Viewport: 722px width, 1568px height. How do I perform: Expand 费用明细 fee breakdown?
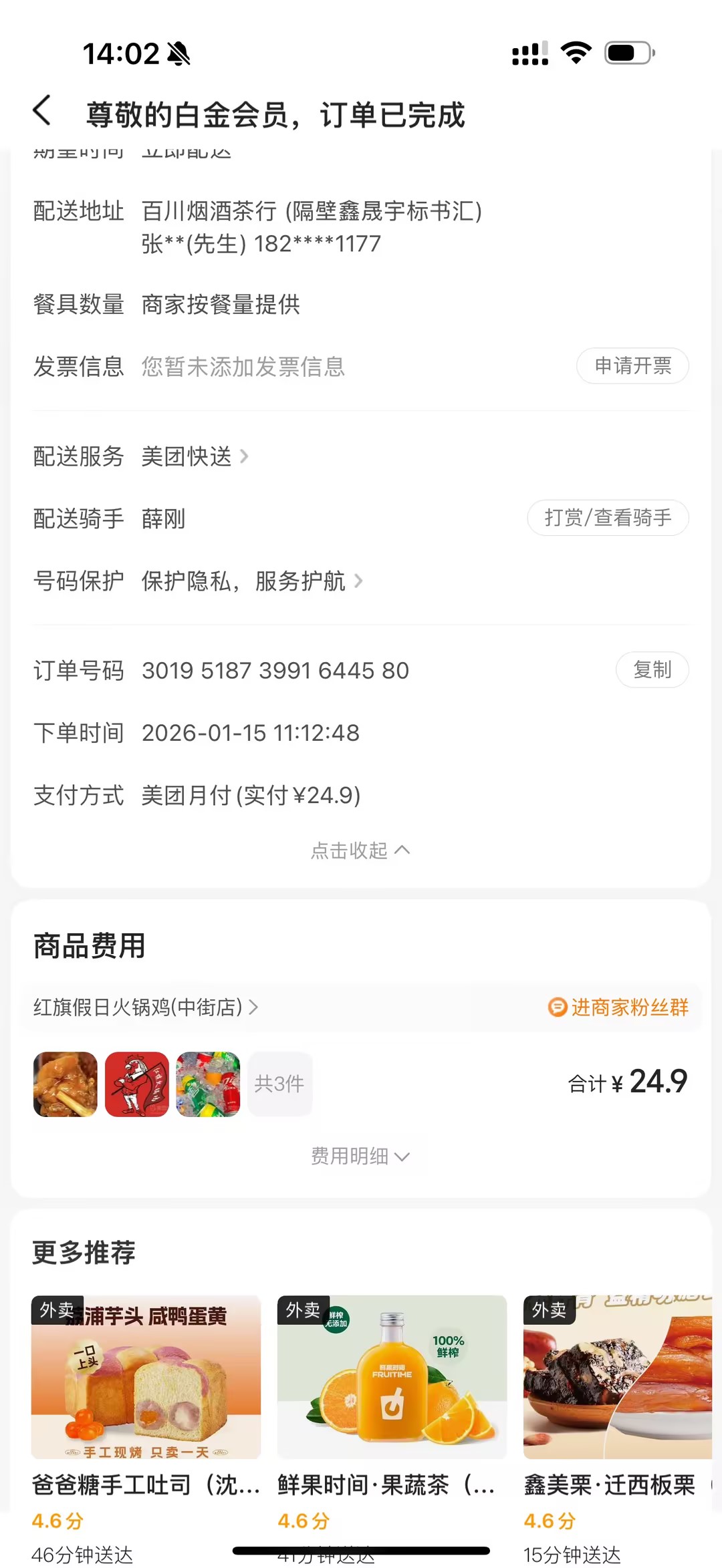[x=360, y=1156]
